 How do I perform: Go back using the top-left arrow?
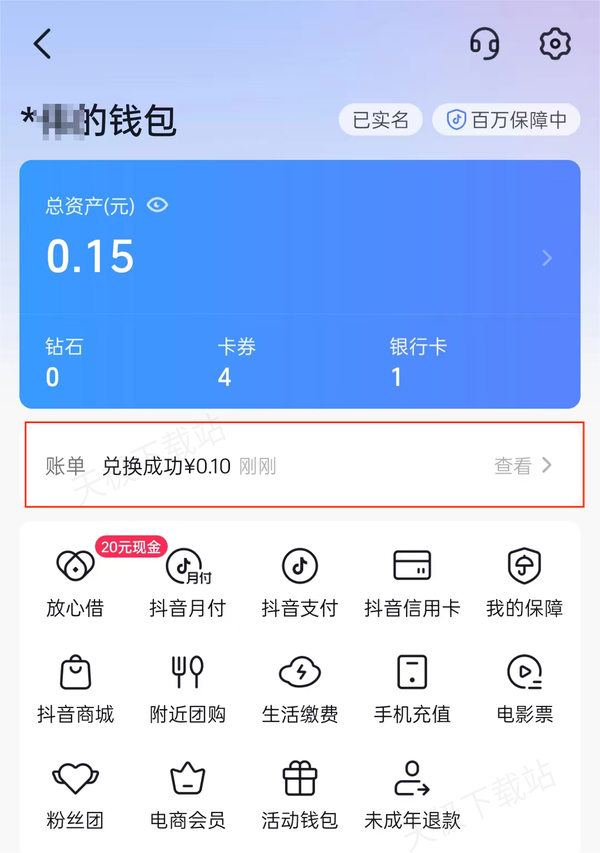(x=42, y=44)
